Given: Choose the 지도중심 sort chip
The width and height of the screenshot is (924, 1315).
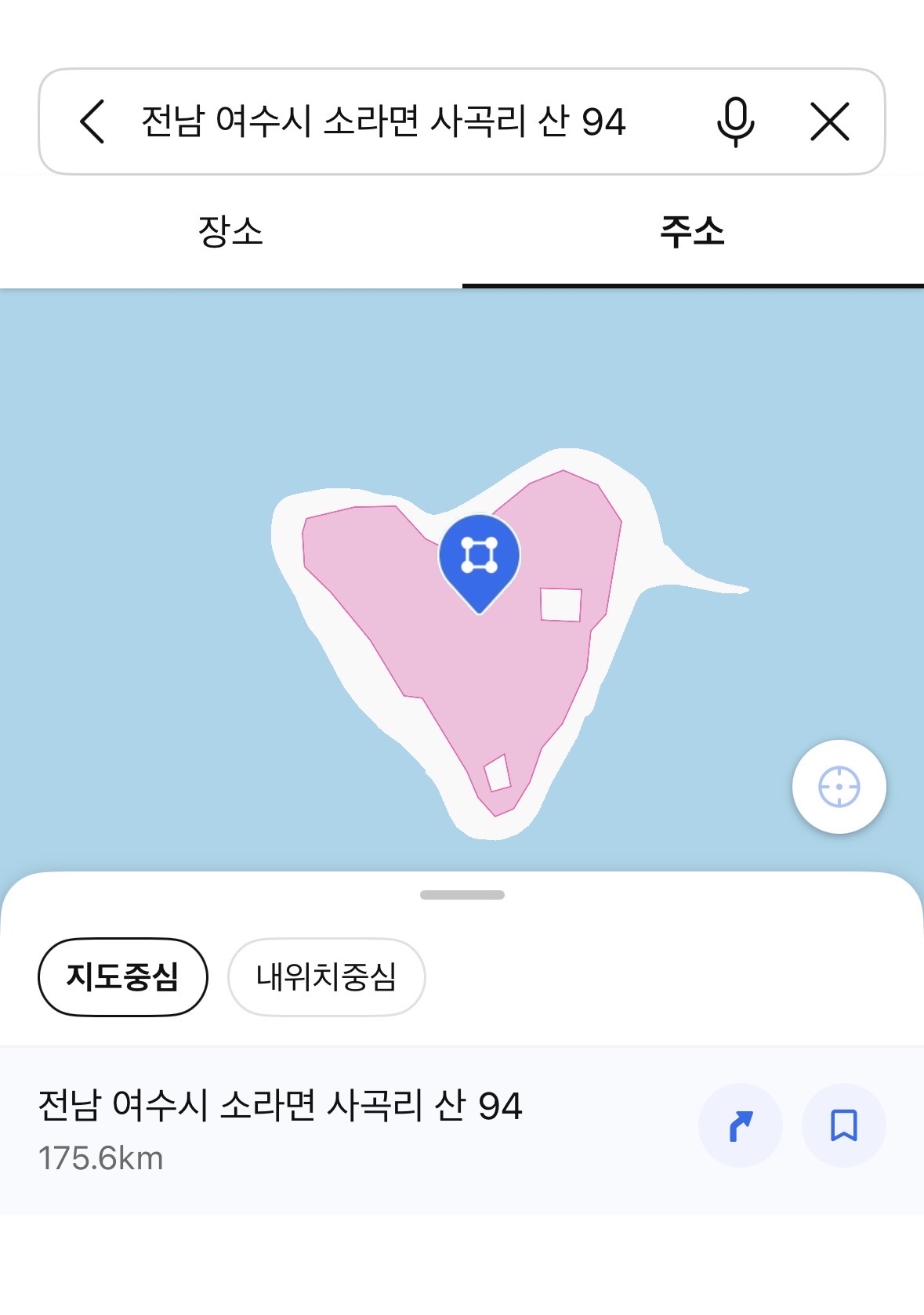Looking at the screenshot, I should [x=123, y=977].
